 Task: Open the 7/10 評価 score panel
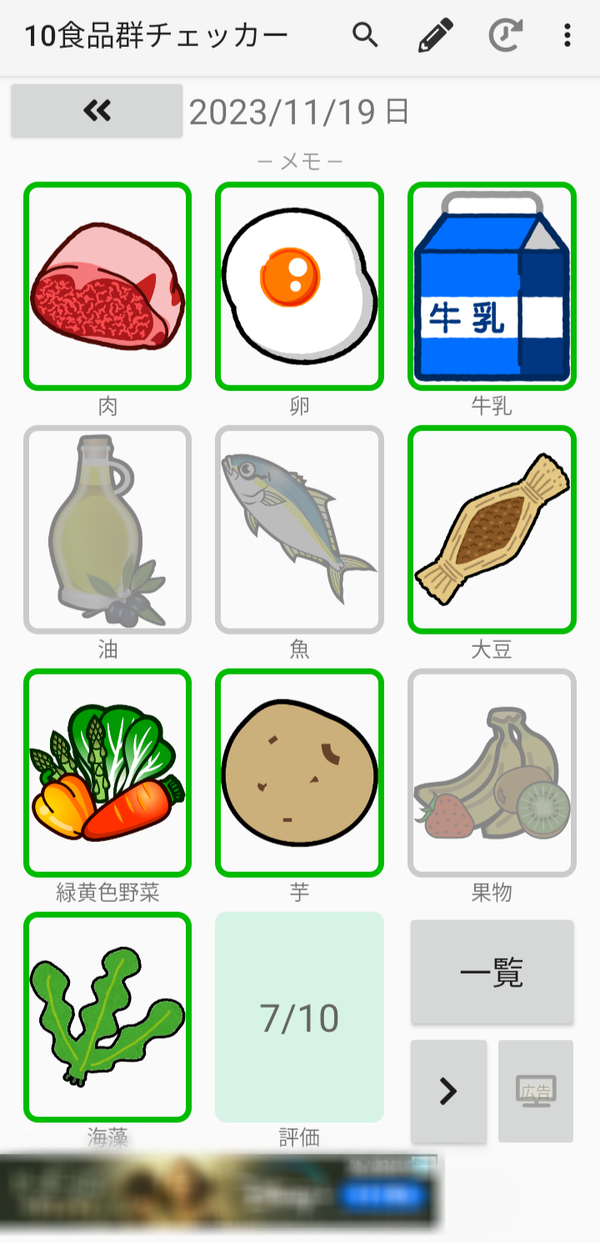300,1017
